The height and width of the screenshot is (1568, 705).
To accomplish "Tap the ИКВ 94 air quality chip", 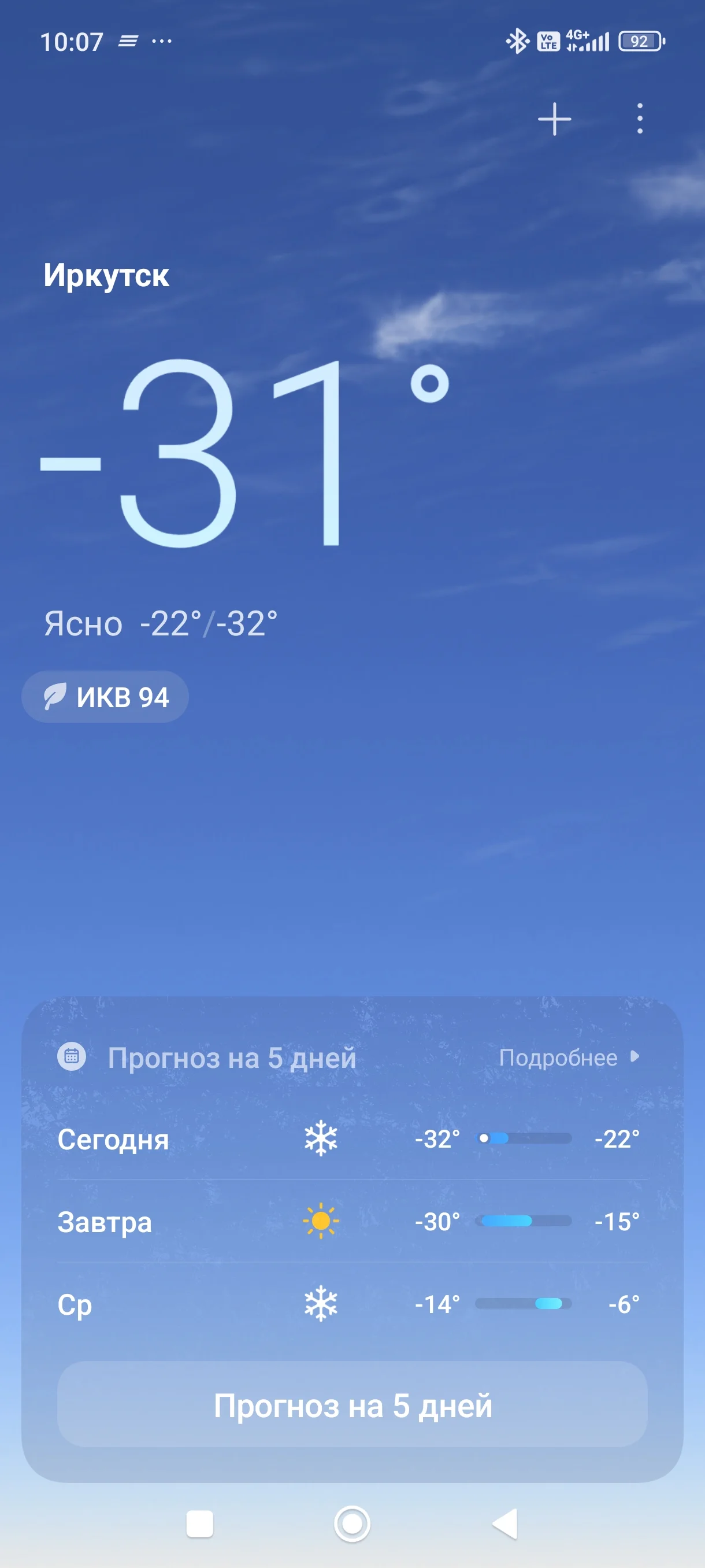I will [105, 697].
